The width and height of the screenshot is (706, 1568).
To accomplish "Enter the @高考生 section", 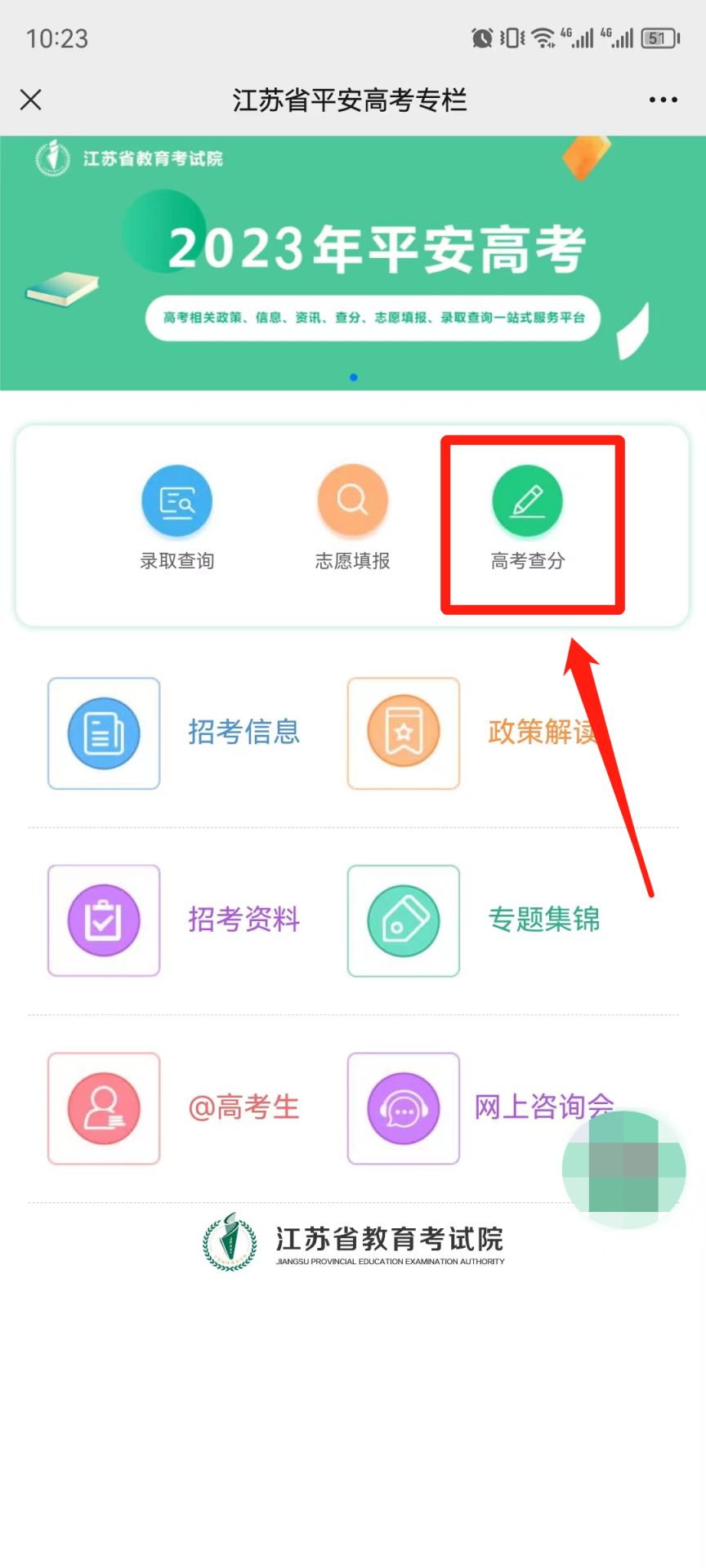I will coord(176,1108).
